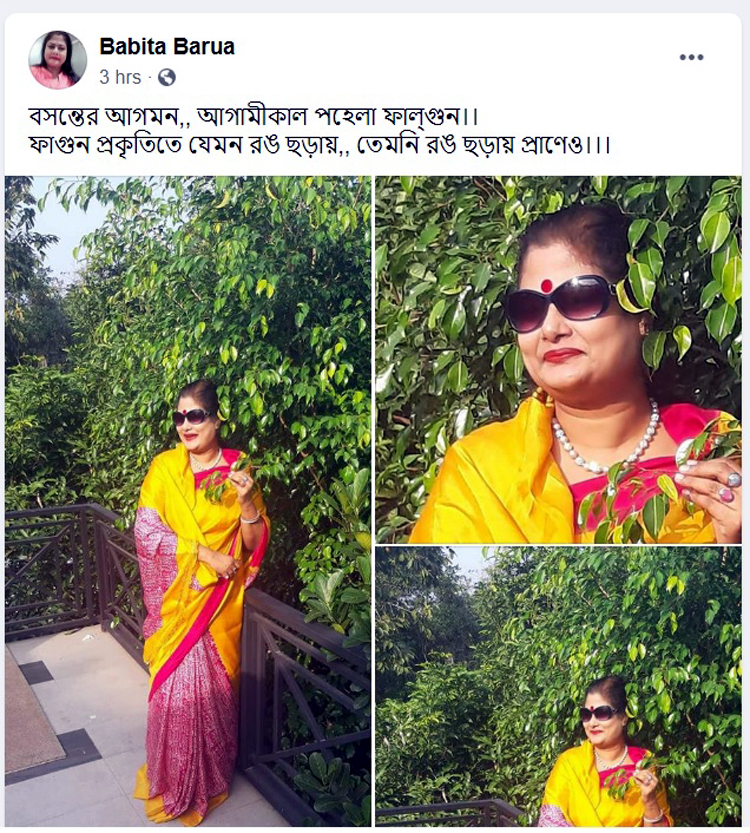The height and width of the screenshot is (833, 750).
Task: Open the post's three-dot options menu
Action: point(691,57)
